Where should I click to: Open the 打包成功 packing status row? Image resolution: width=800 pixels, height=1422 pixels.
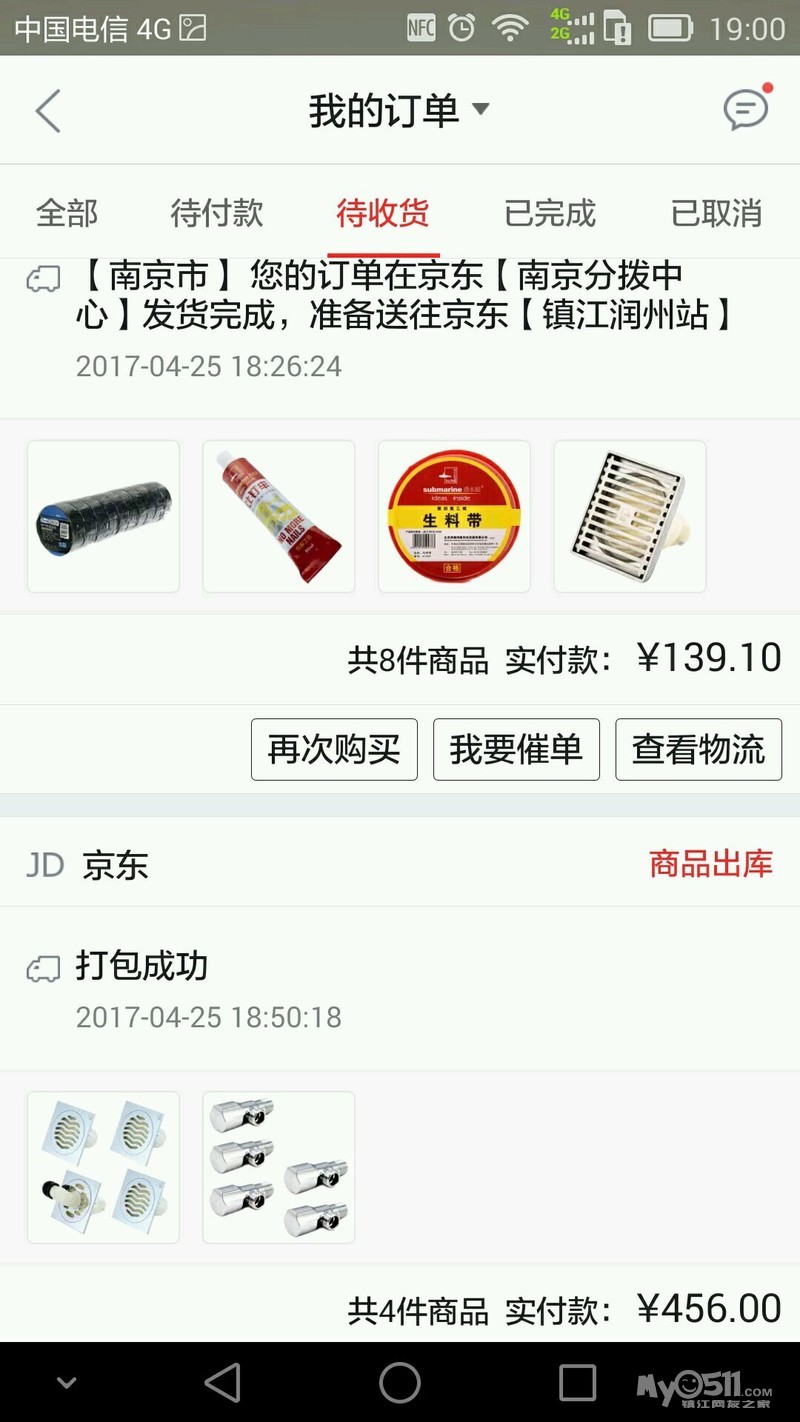pyautogui.click(x=400, y=988)
